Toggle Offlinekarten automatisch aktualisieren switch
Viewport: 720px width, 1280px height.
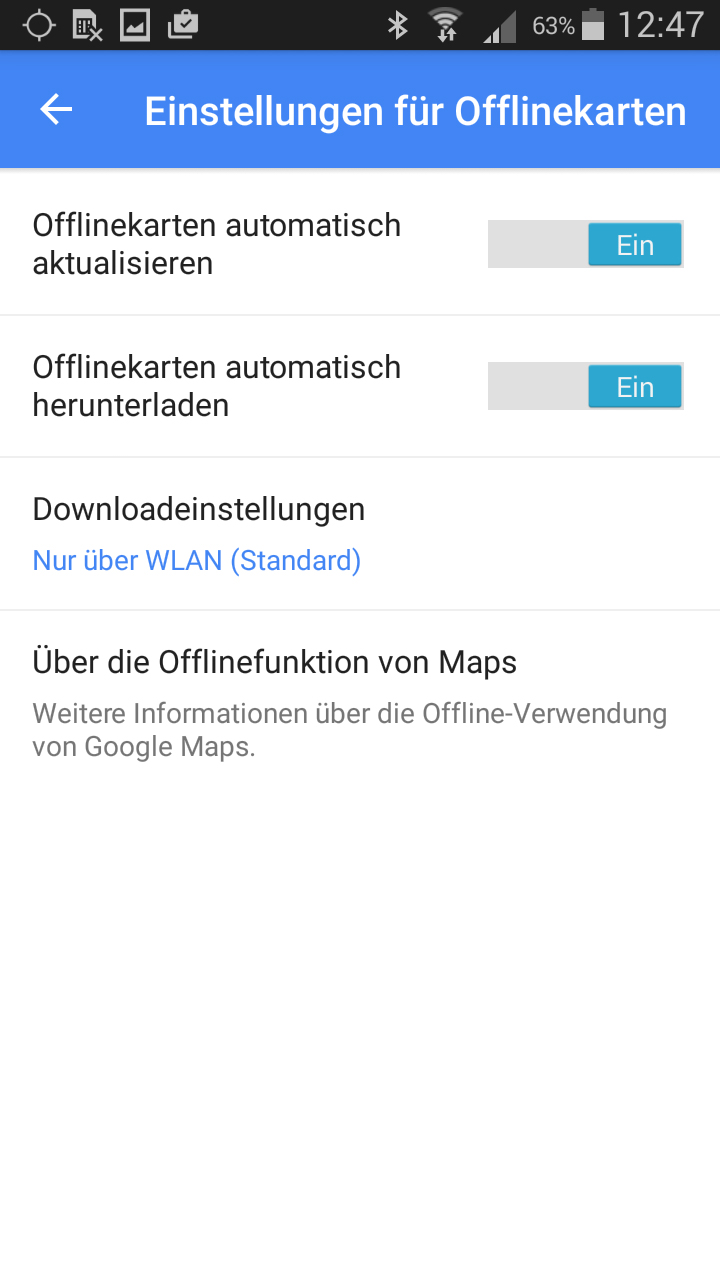point(585,244)
